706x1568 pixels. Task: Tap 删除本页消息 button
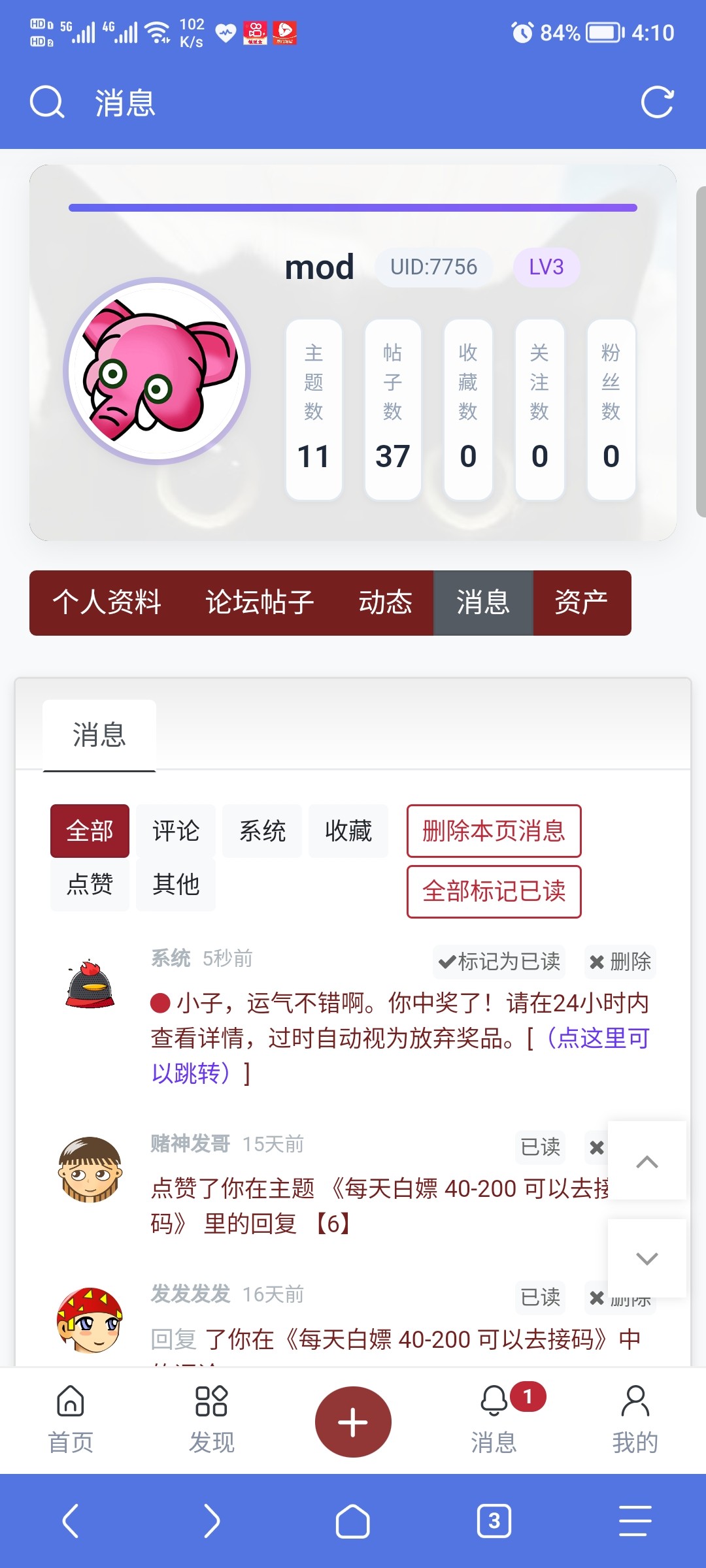coord(494,831)
